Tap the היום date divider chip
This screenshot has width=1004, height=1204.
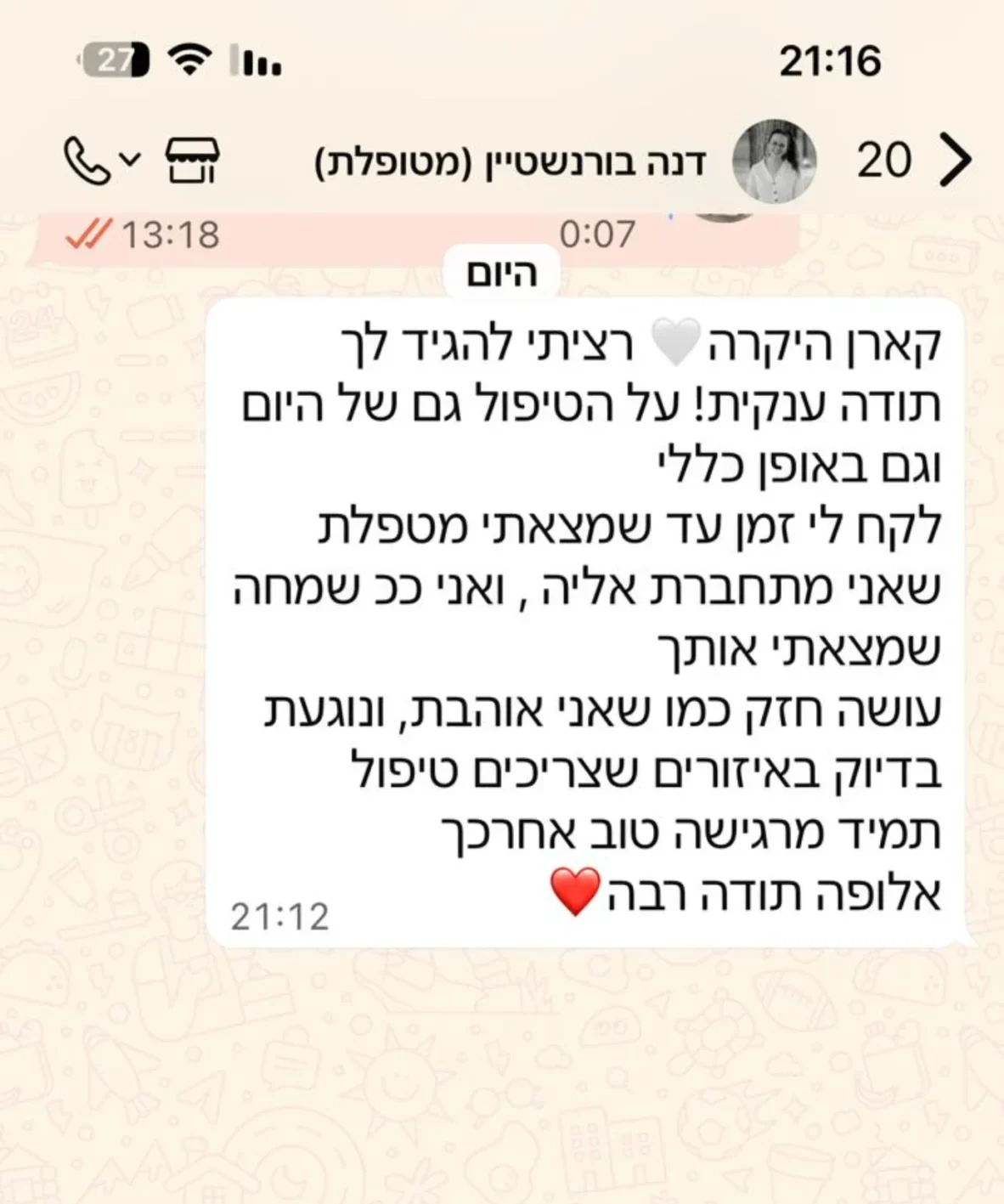500,274
